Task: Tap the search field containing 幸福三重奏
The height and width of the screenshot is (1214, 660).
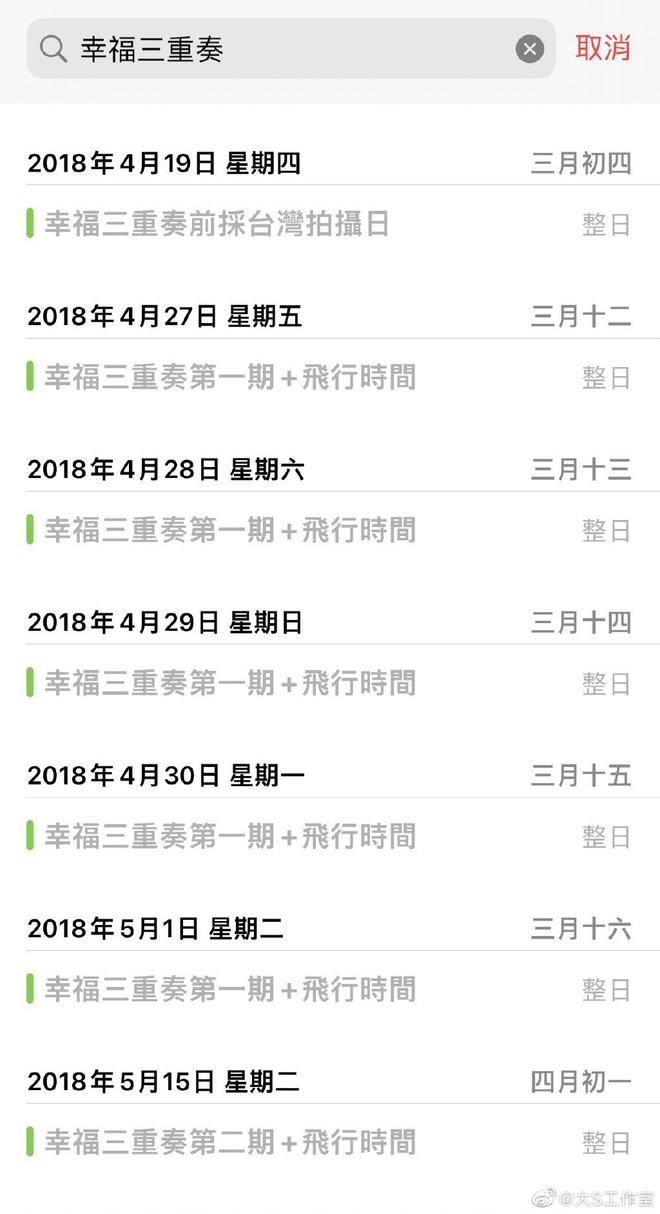Action: click(280, 48)
